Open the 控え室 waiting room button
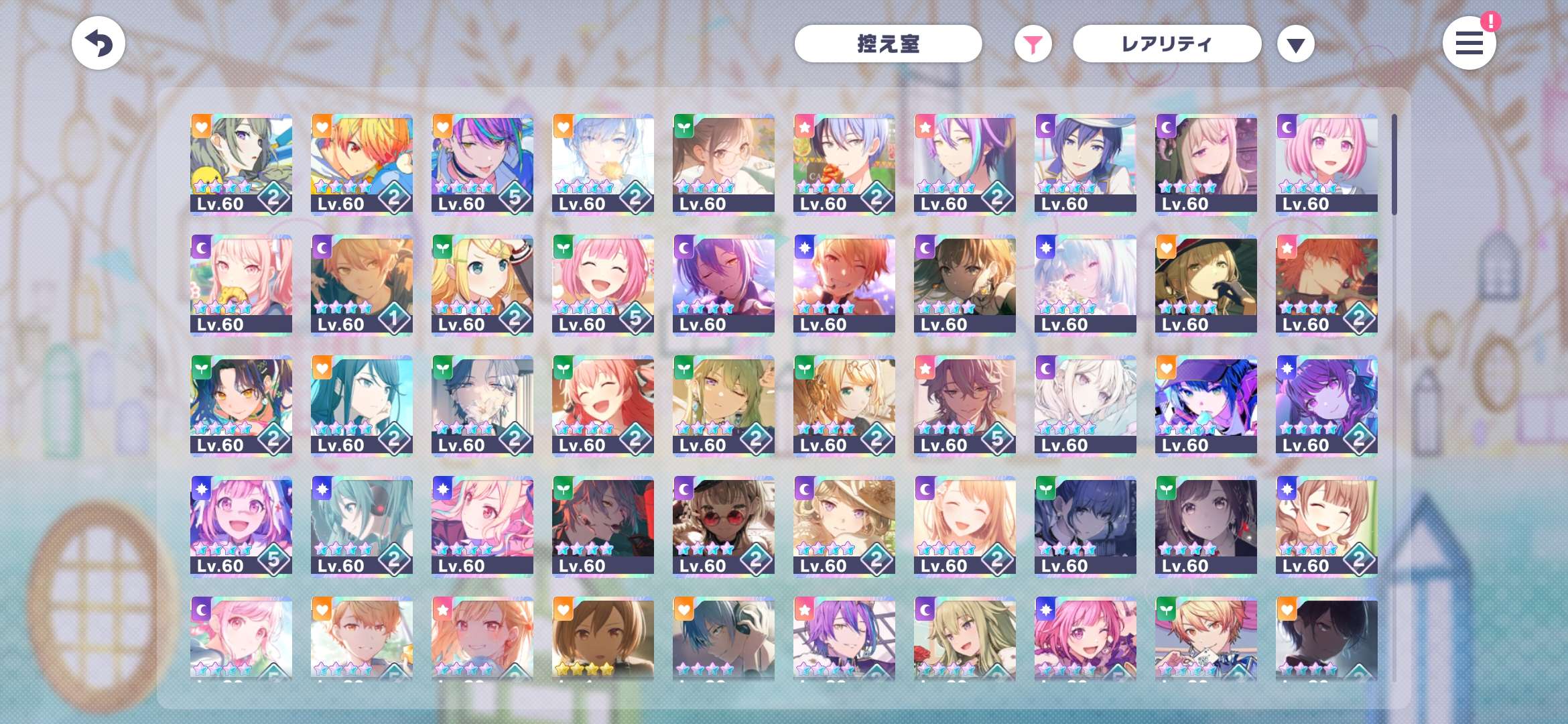 (888, 44)
